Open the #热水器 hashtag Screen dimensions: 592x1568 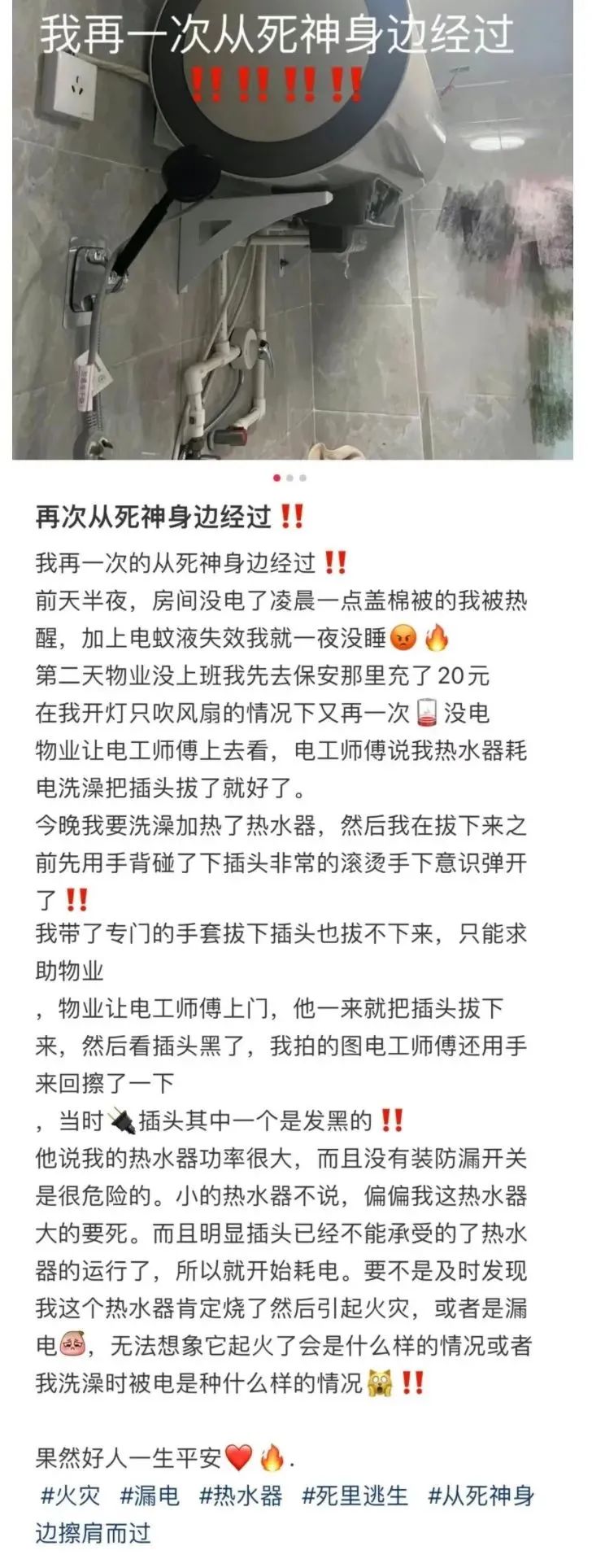click(241, 1495)
